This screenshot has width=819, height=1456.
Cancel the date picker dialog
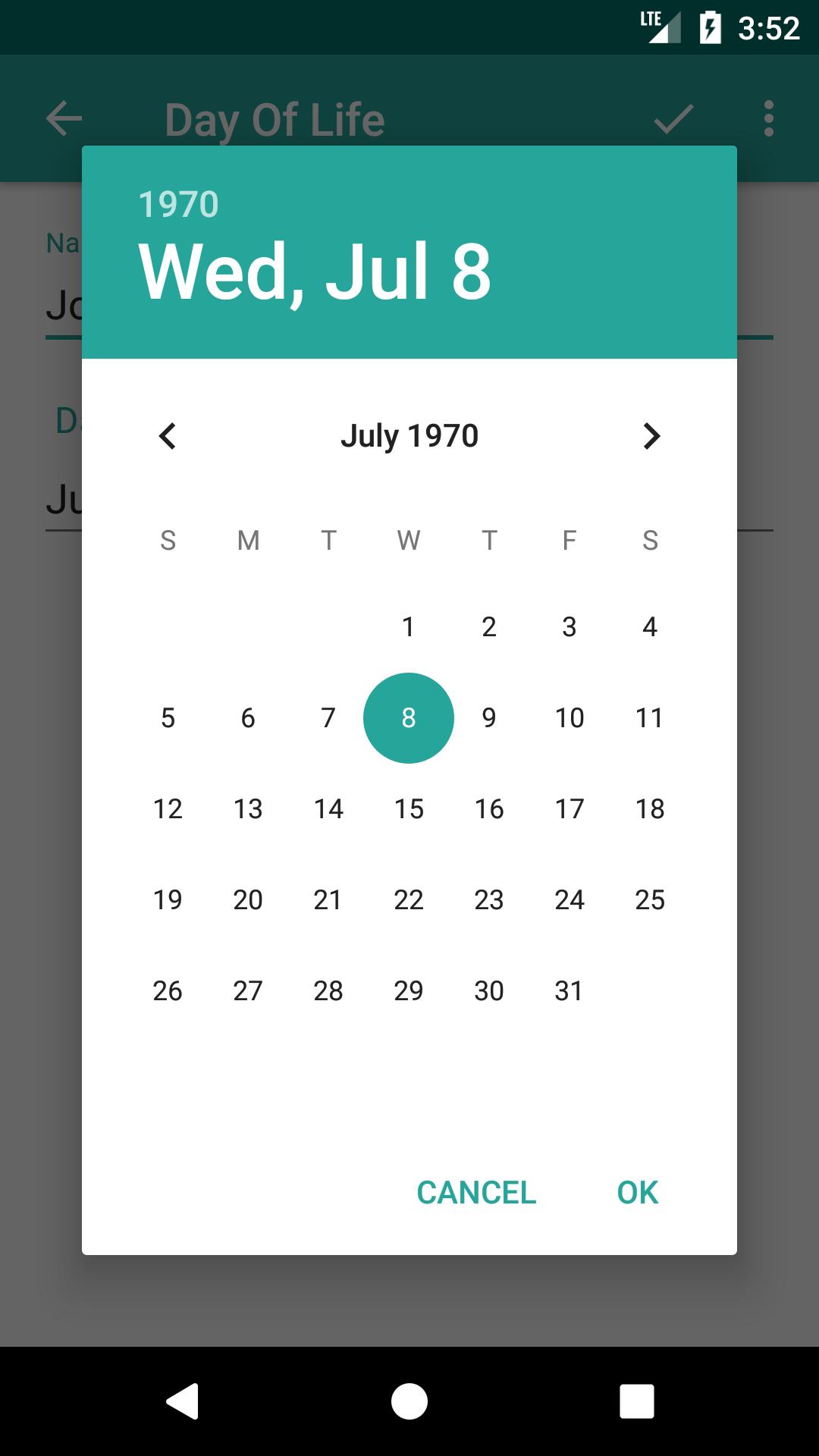[x=476, y=1192]
